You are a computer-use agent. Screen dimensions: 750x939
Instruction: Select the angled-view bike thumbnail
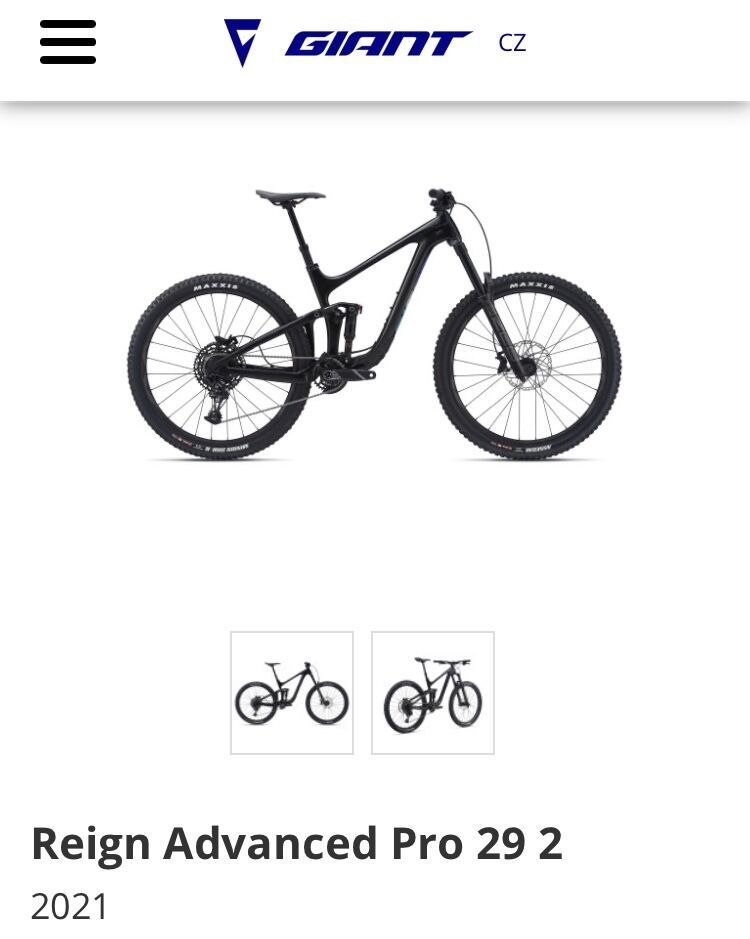433,693
